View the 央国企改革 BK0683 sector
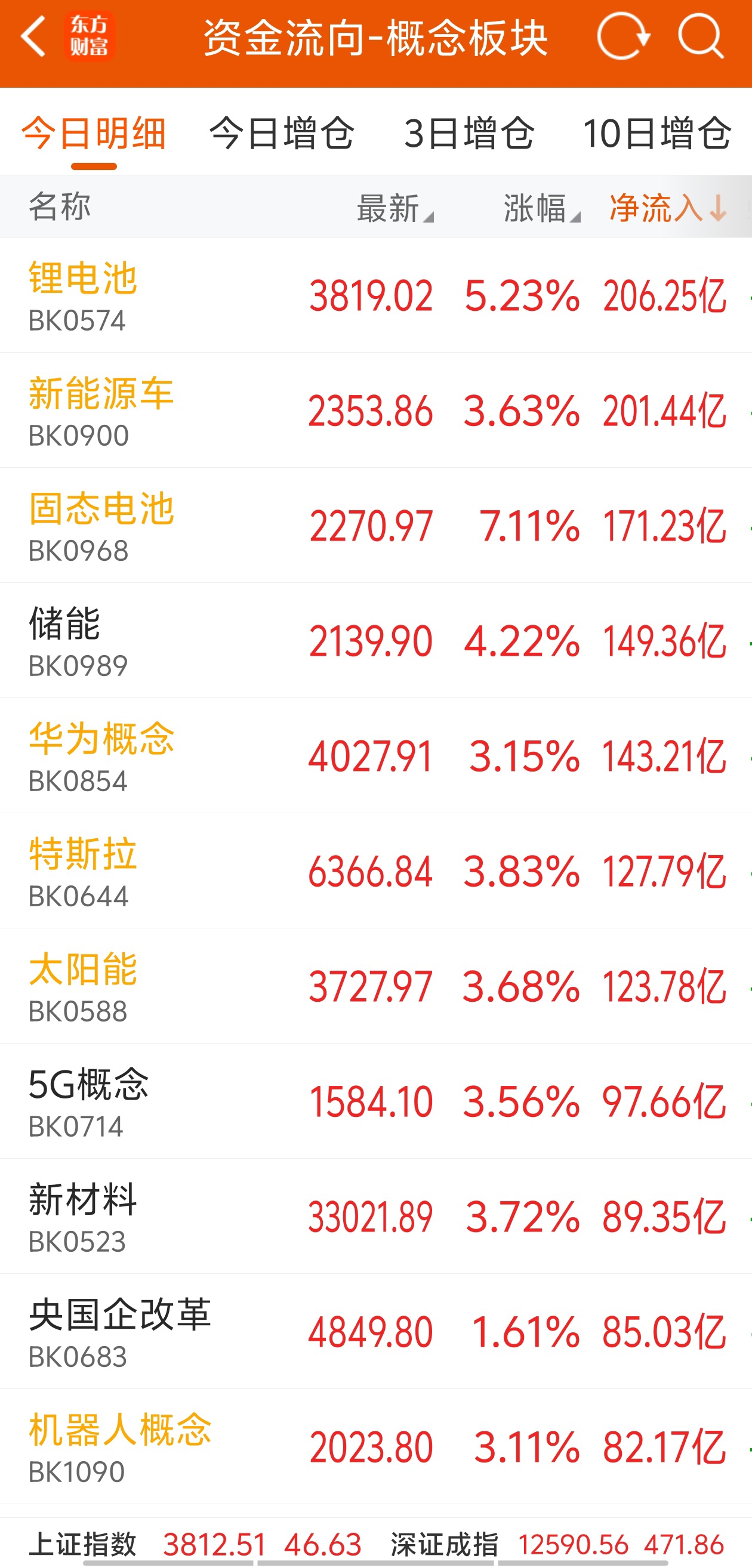 (375, 1331)
